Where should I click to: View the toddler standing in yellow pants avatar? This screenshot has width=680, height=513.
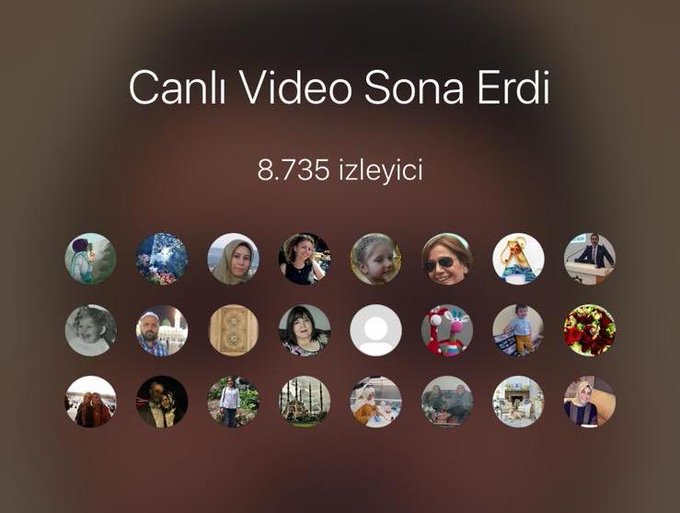(x=518, y=330)
